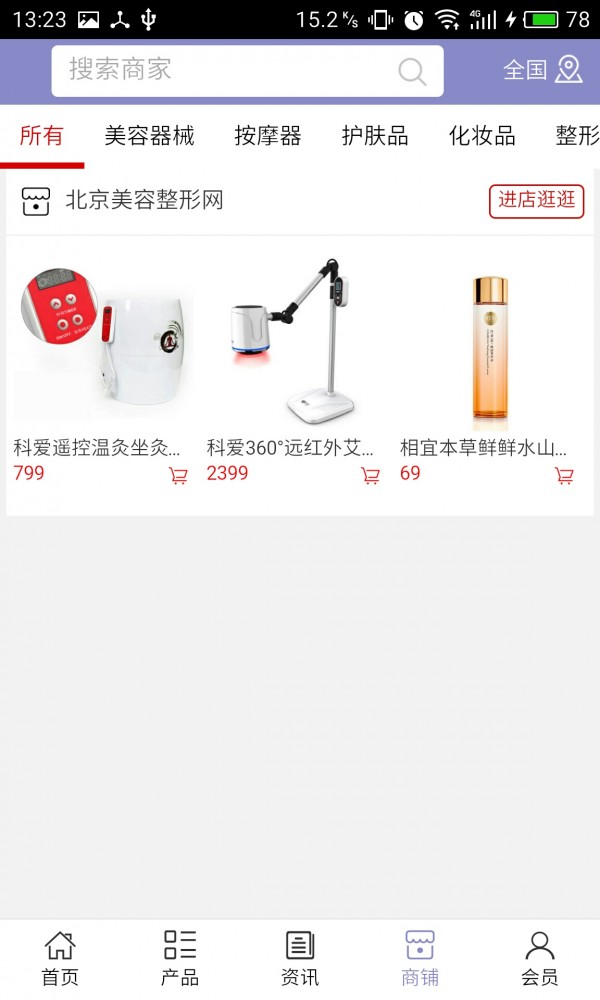The height and width of the screenshot is (1000, 600).
Task: Open the 会员 member tab
Action: pyautogui.click(x=540, y=958)
